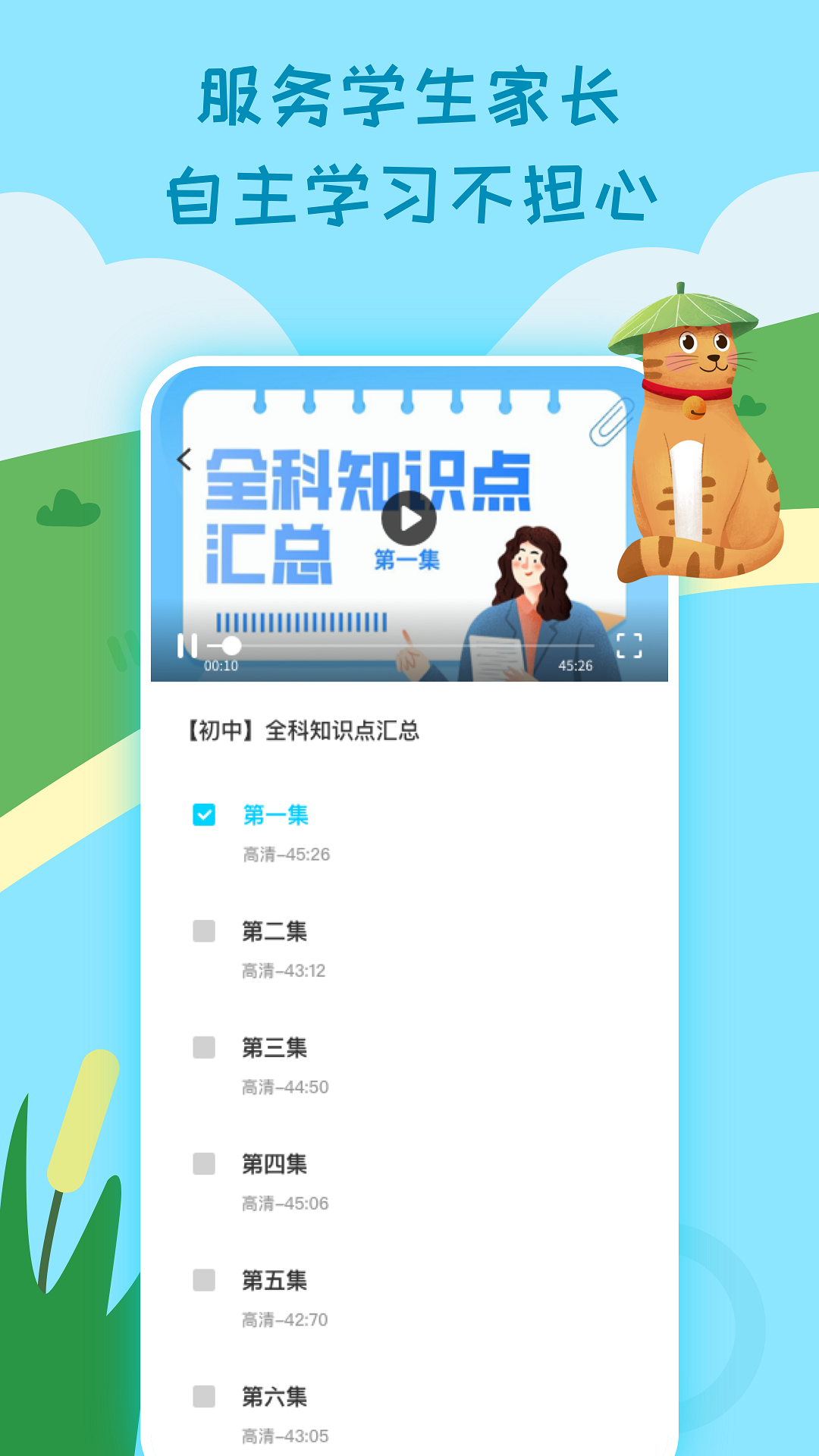819x1456 pixels.
Task: Tap the 第一集 label inside the video overlay
Action: tap(408, 559)
